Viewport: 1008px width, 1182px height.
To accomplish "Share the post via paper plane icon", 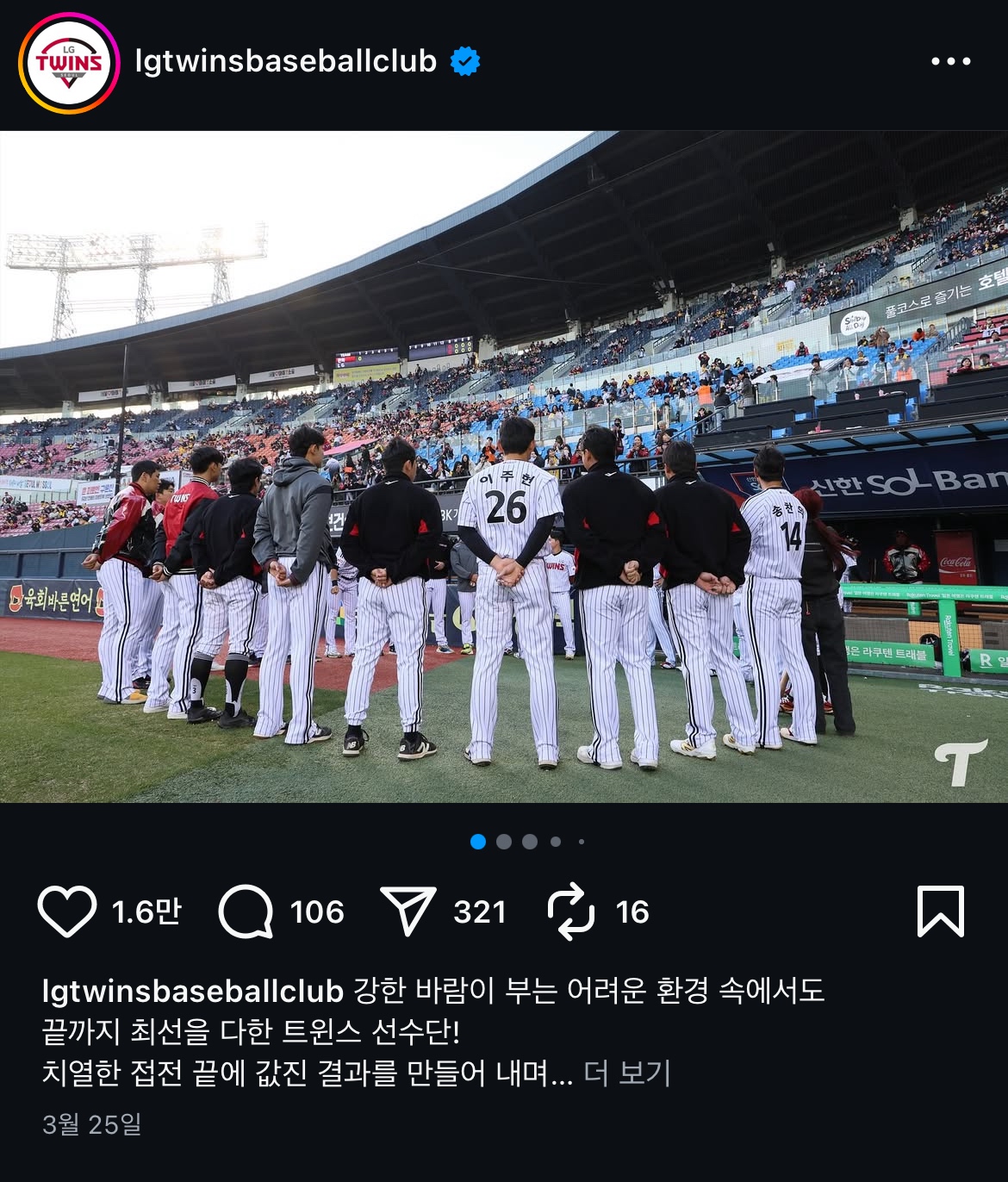I will (408, 911).
